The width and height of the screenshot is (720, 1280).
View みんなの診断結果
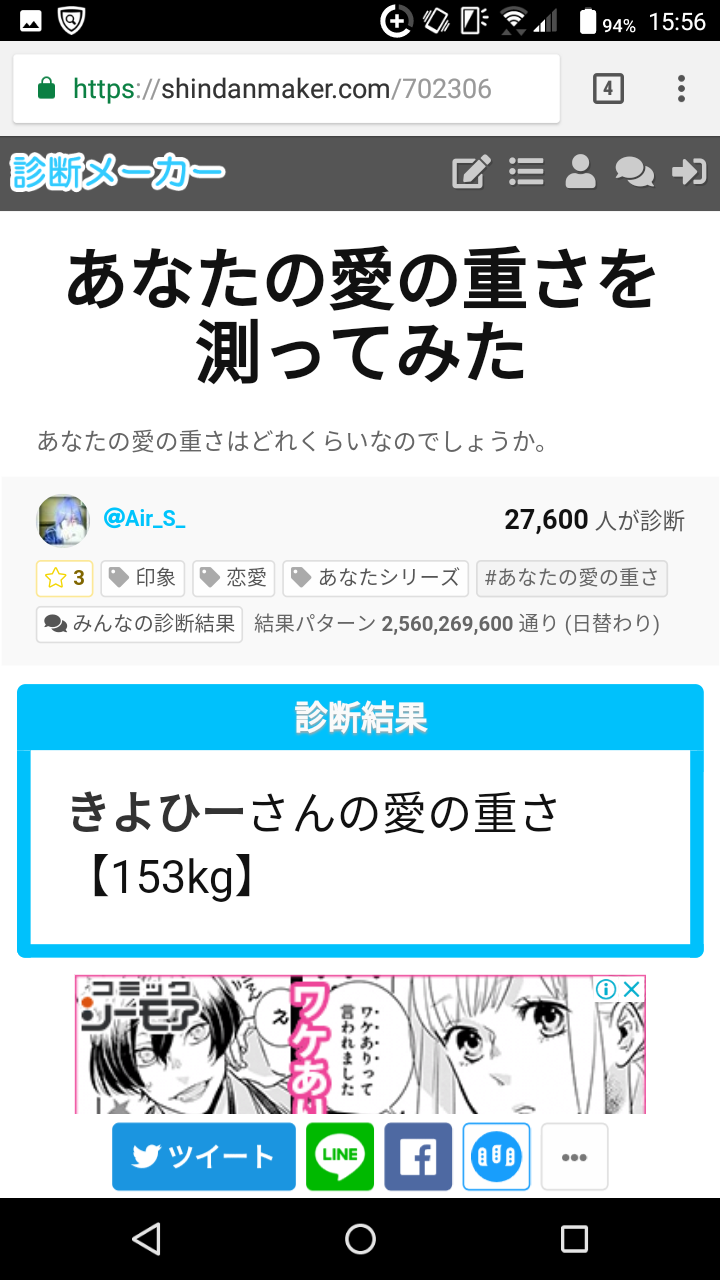(140, 624)
